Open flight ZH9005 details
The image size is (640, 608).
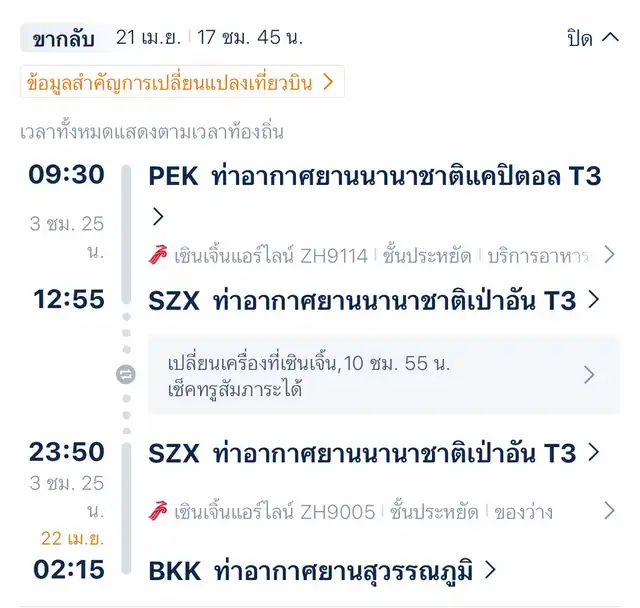pos(380,511)
